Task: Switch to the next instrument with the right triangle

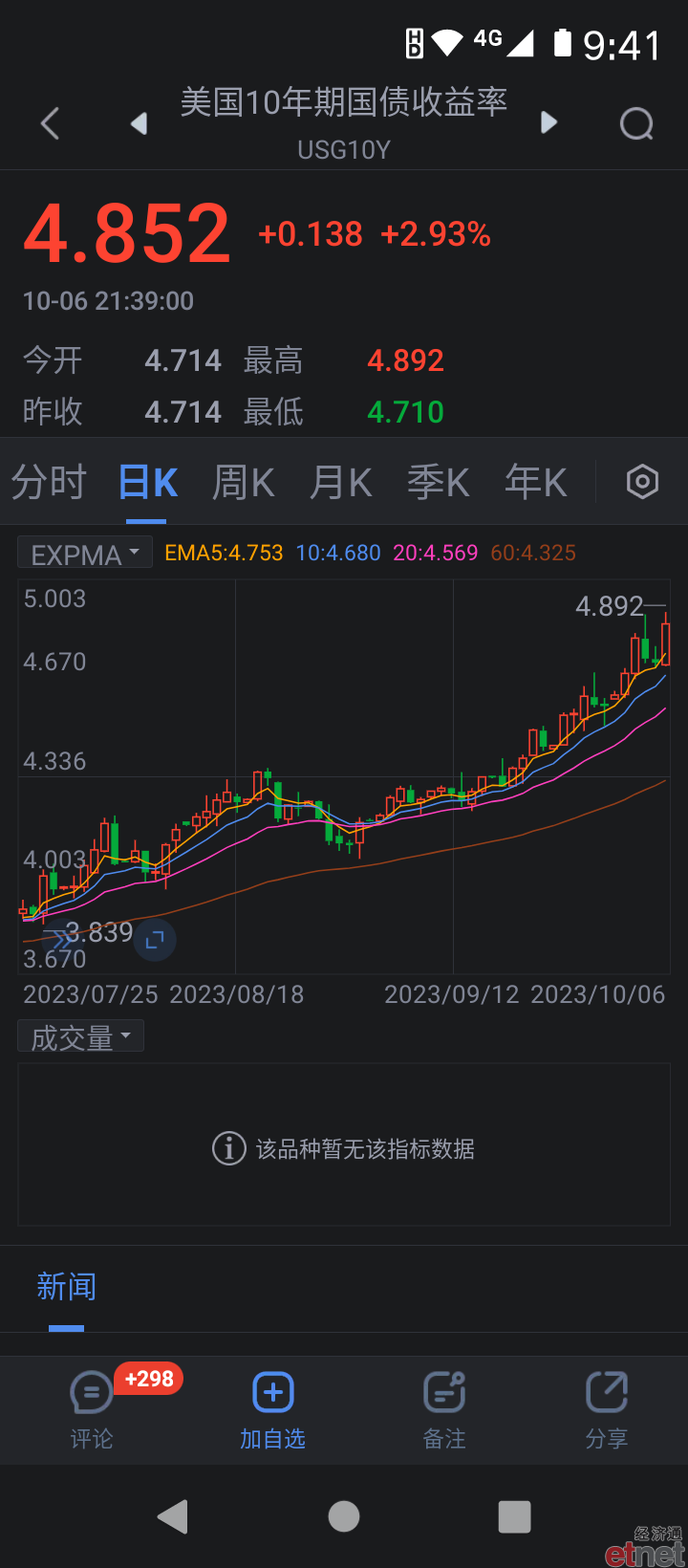Action: point(548,122)
